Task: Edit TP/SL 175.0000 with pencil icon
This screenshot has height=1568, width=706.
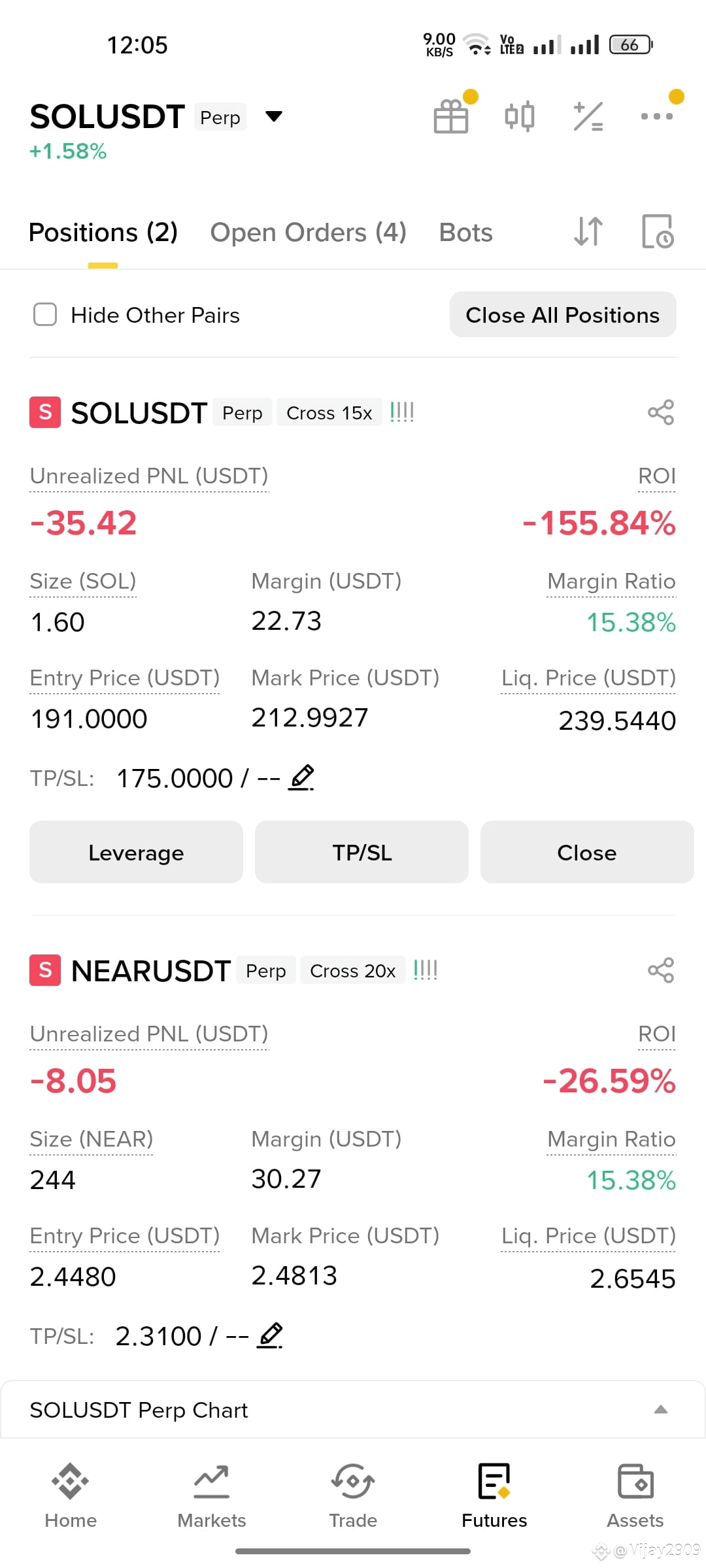Action: click(301, 777)
